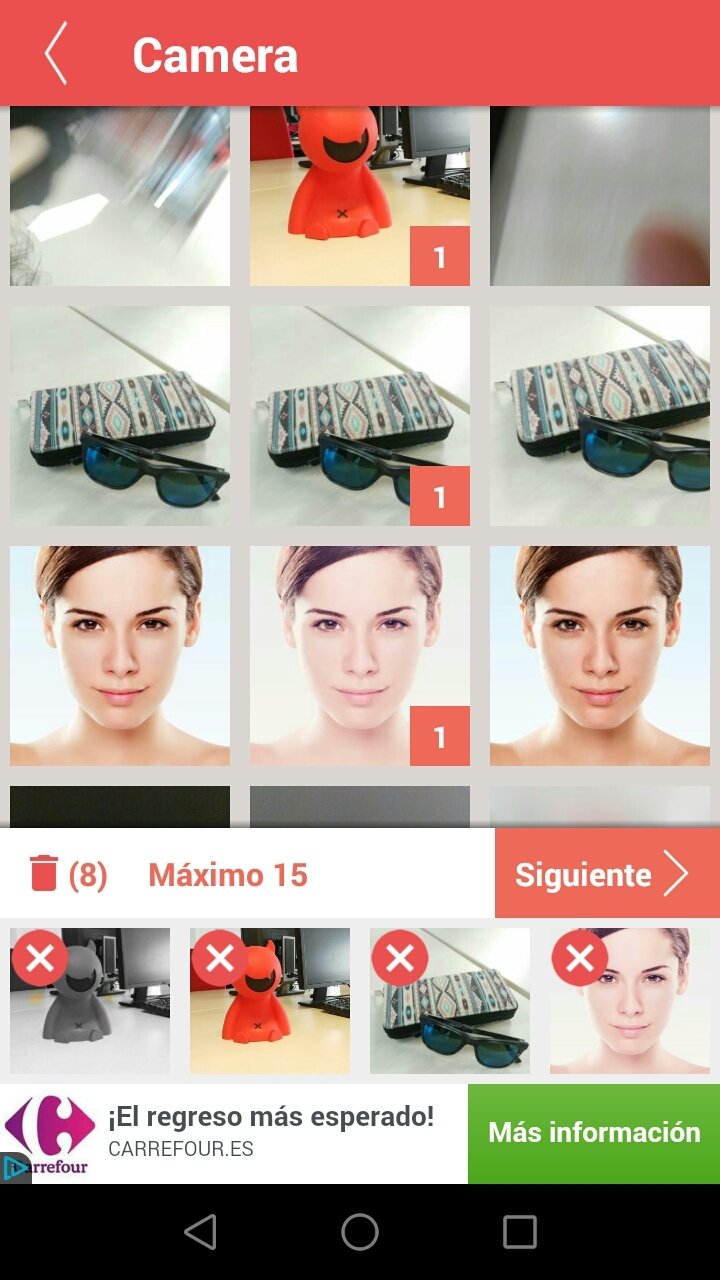Deselect the middle face photo marked 1

point(360,656)
